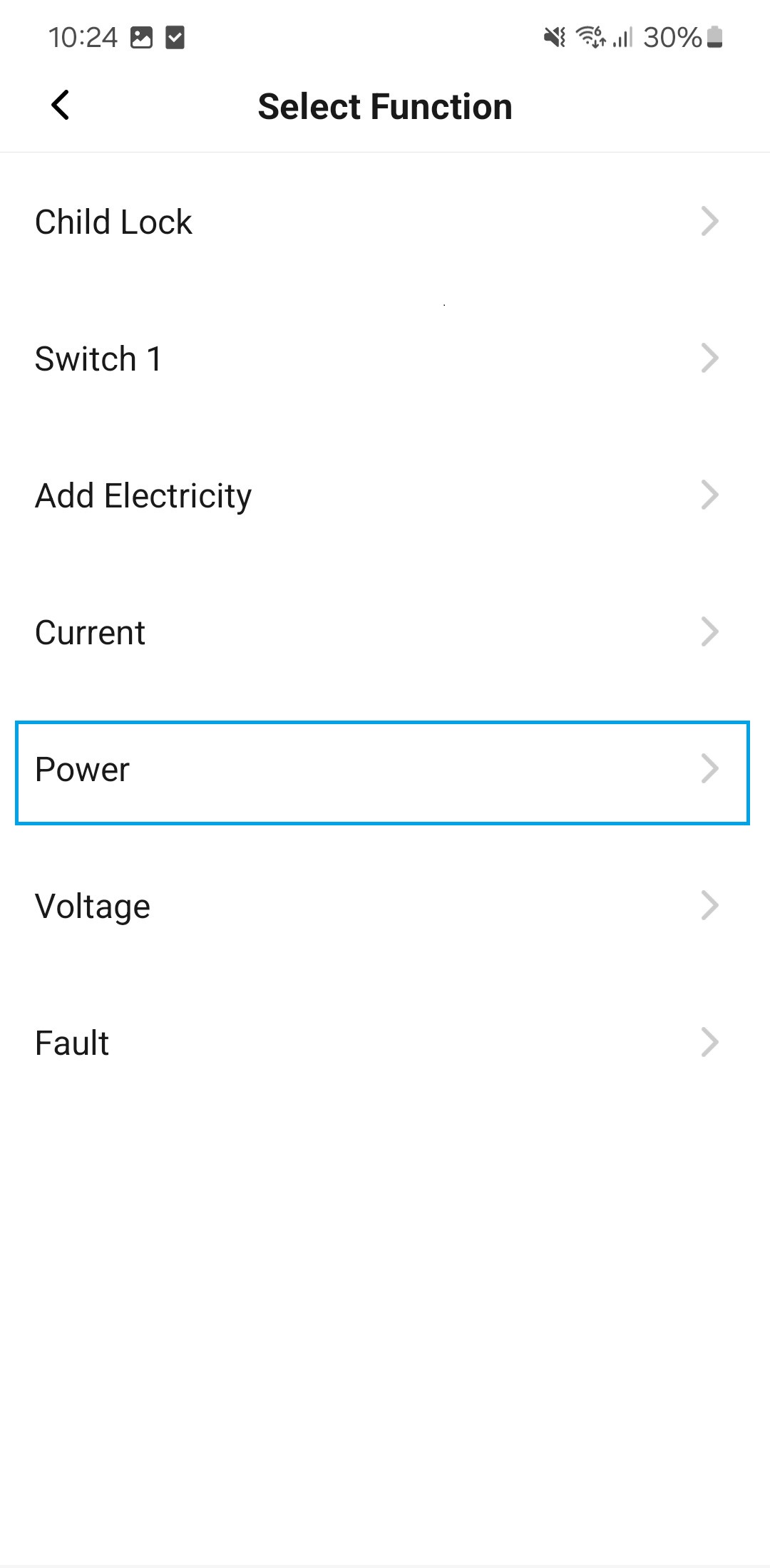The image size is (770, 1568).
Task: Go back from Select Function
Action: click(61, 105)
